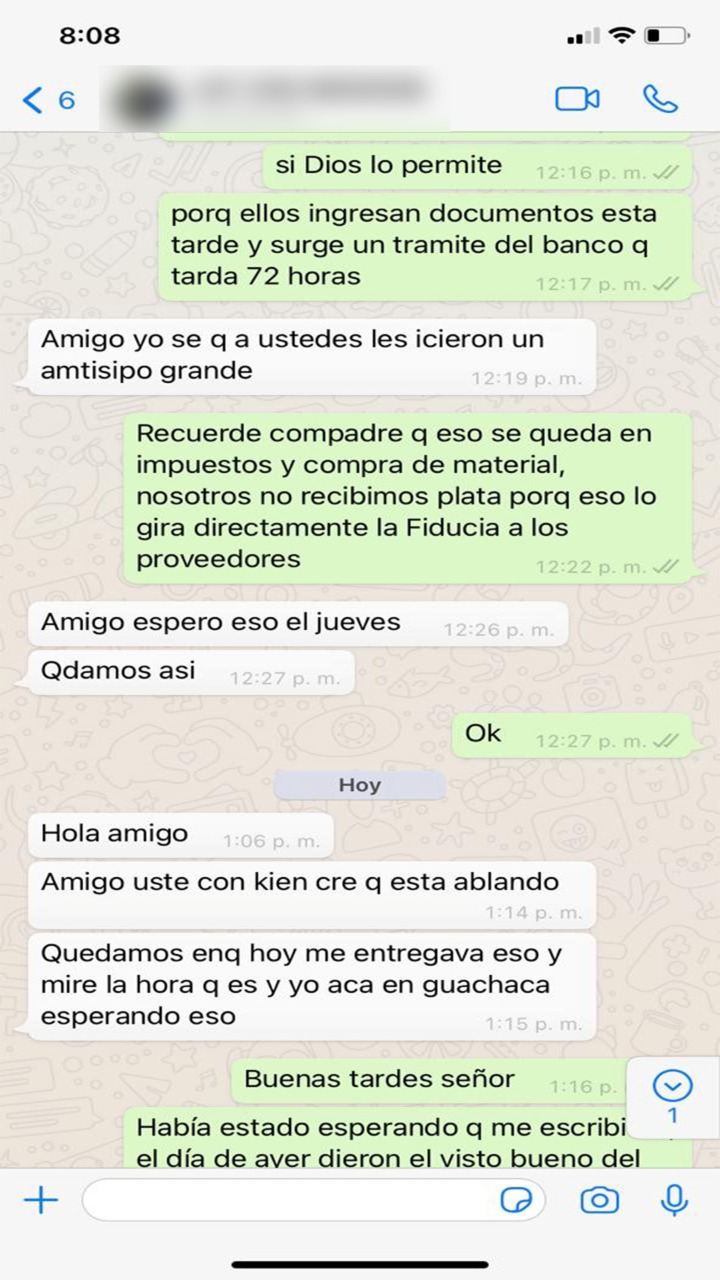Start a video call with this contact
Viewport: 720px width, 1280px height.
click(577, 99)
